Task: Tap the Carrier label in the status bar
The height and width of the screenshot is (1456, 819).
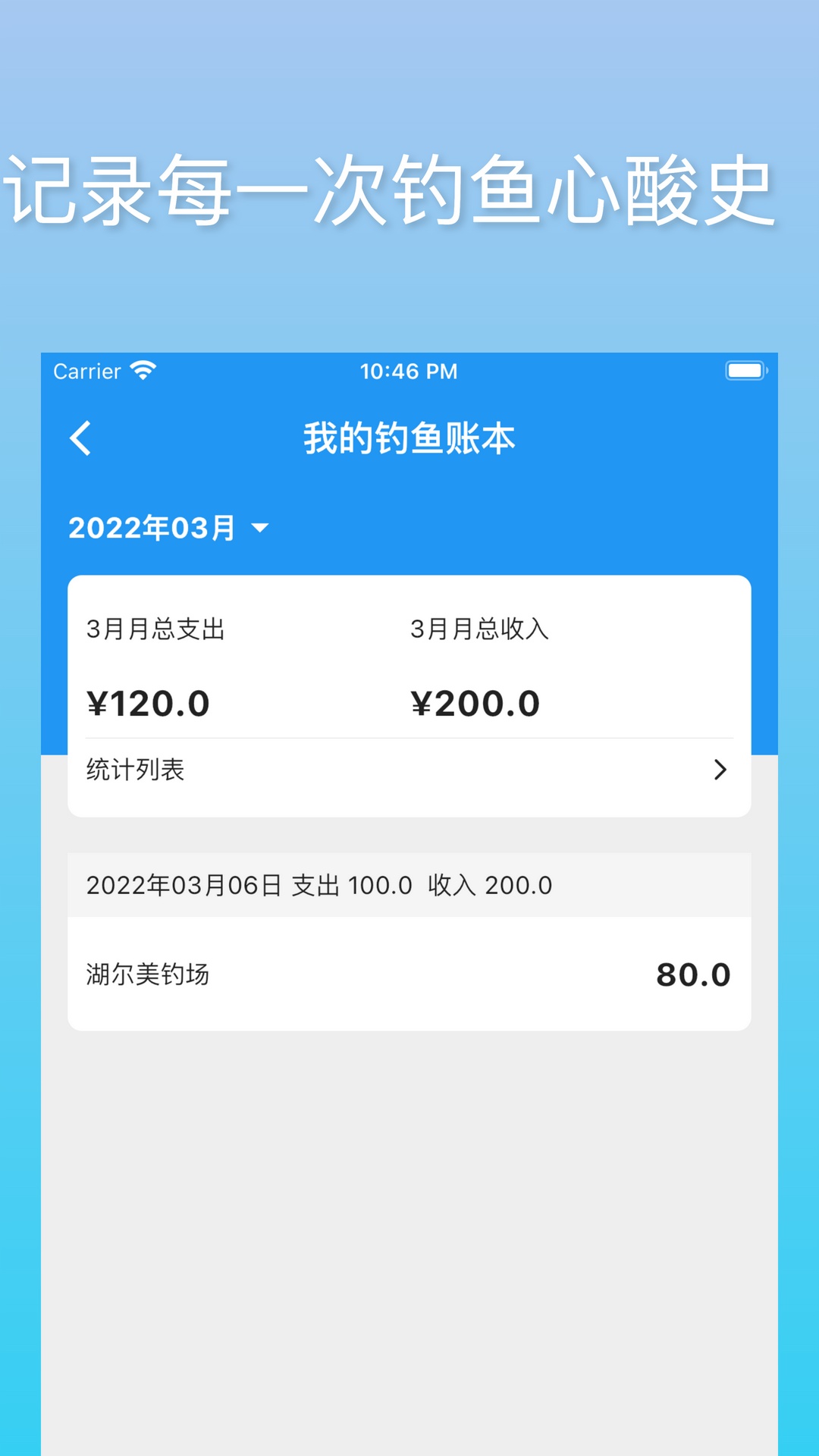Action: 86,371
